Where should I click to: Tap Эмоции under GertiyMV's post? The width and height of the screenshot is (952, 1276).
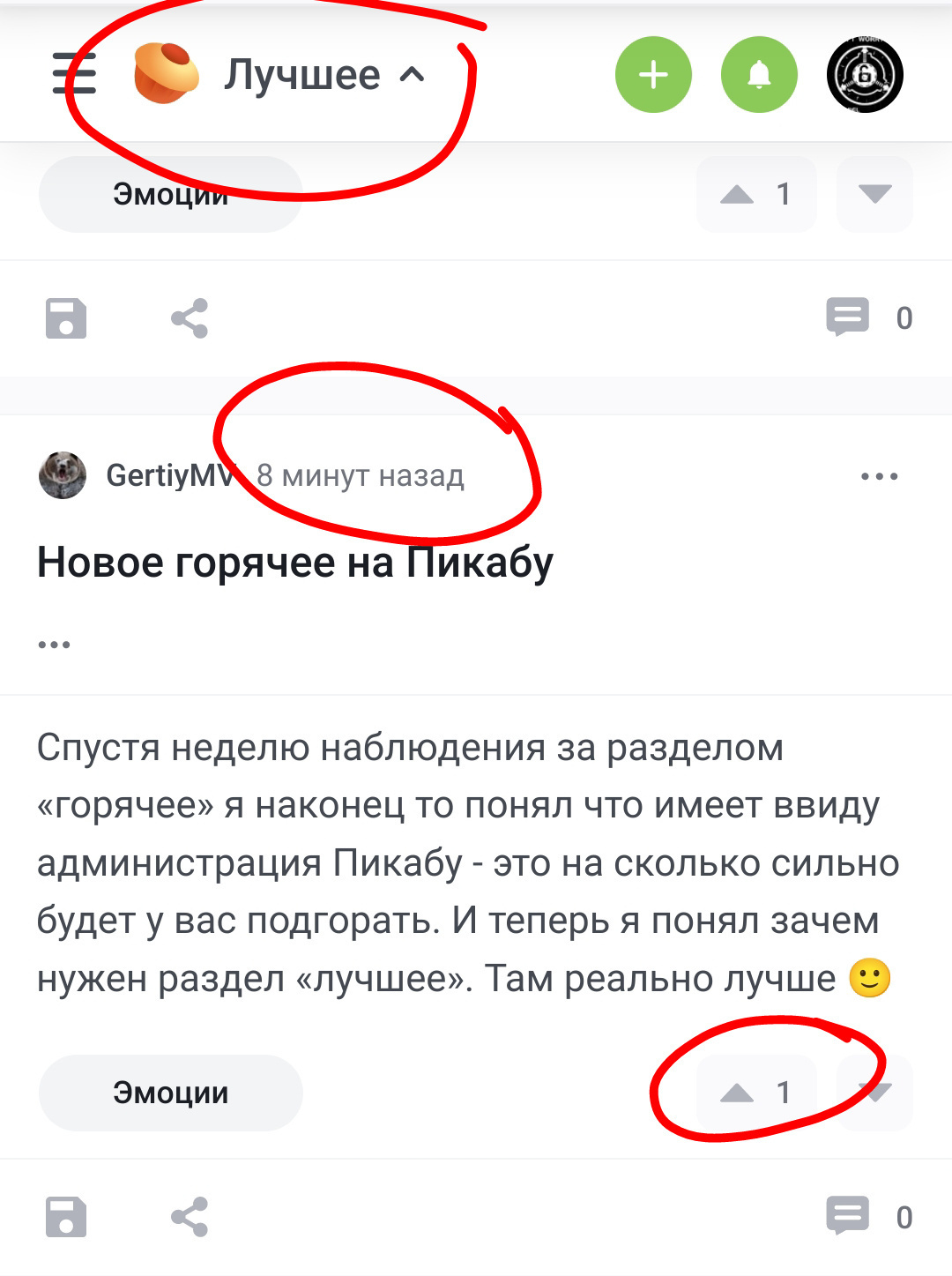pyautogui.click(x=170, y=1093)
